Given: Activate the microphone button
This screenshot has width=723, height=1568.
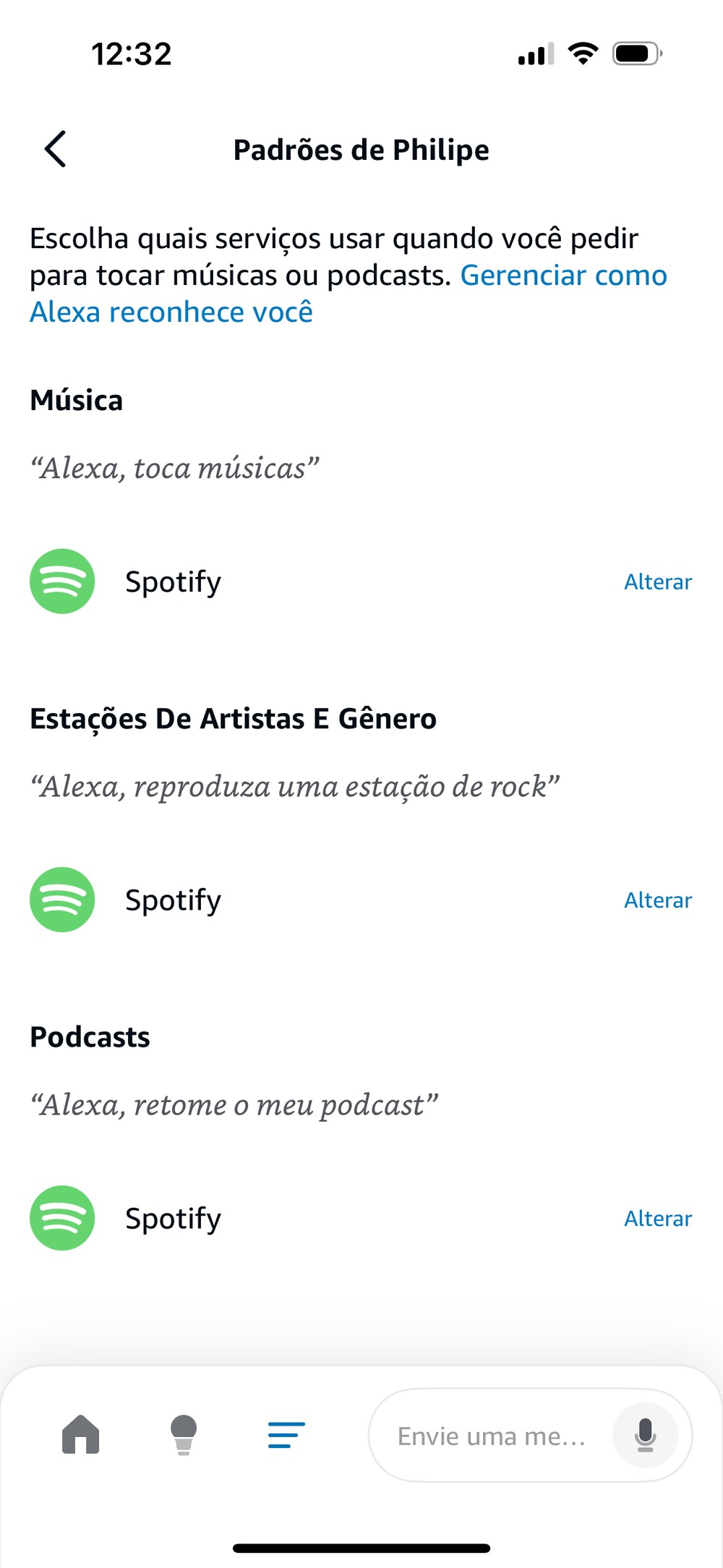Looking at the screenshot, I should pyautogui.click(x=645, y=1435).
